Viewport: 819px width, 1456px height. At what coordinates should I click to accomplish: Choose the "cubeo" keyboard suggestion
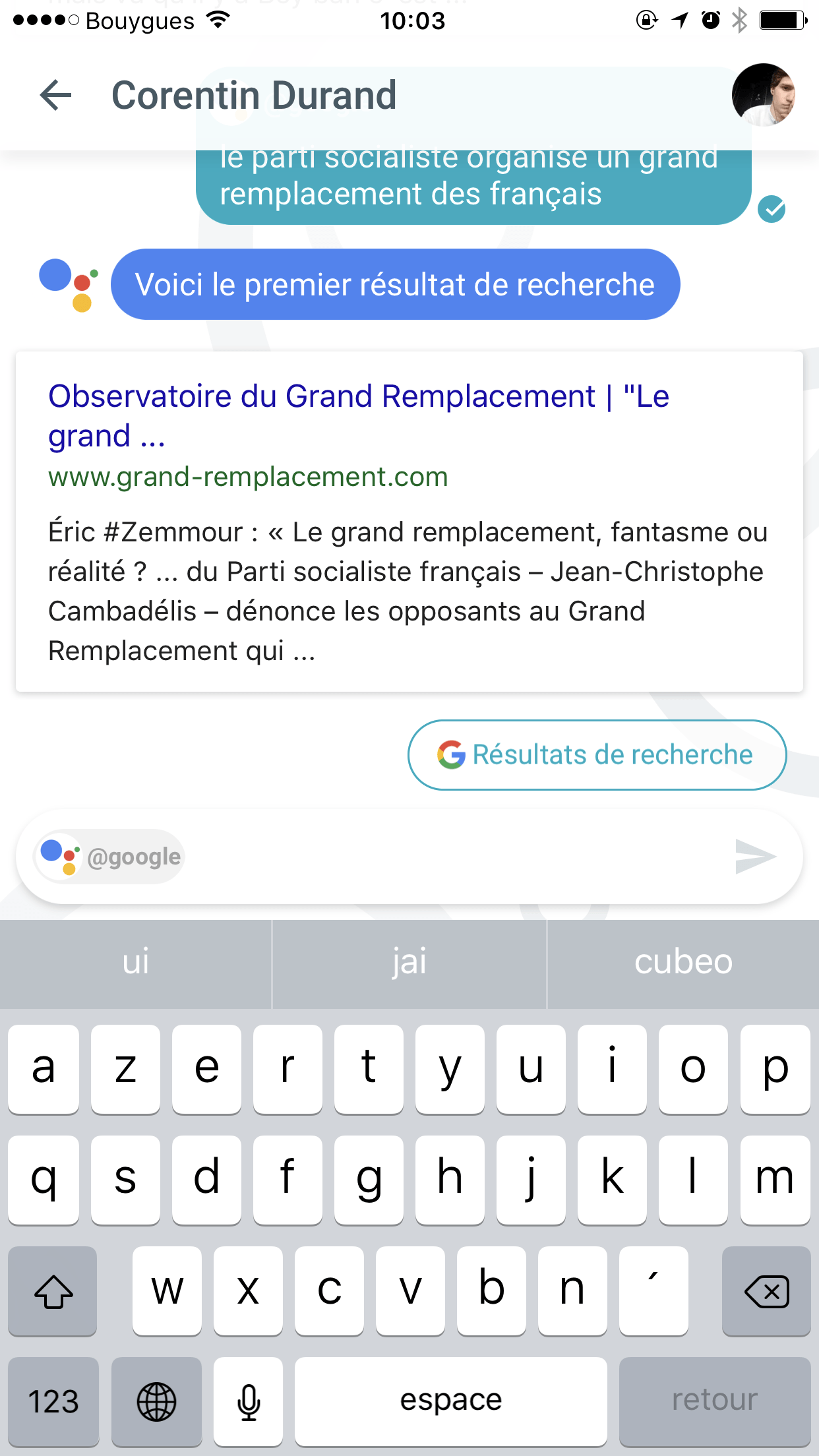683,963
